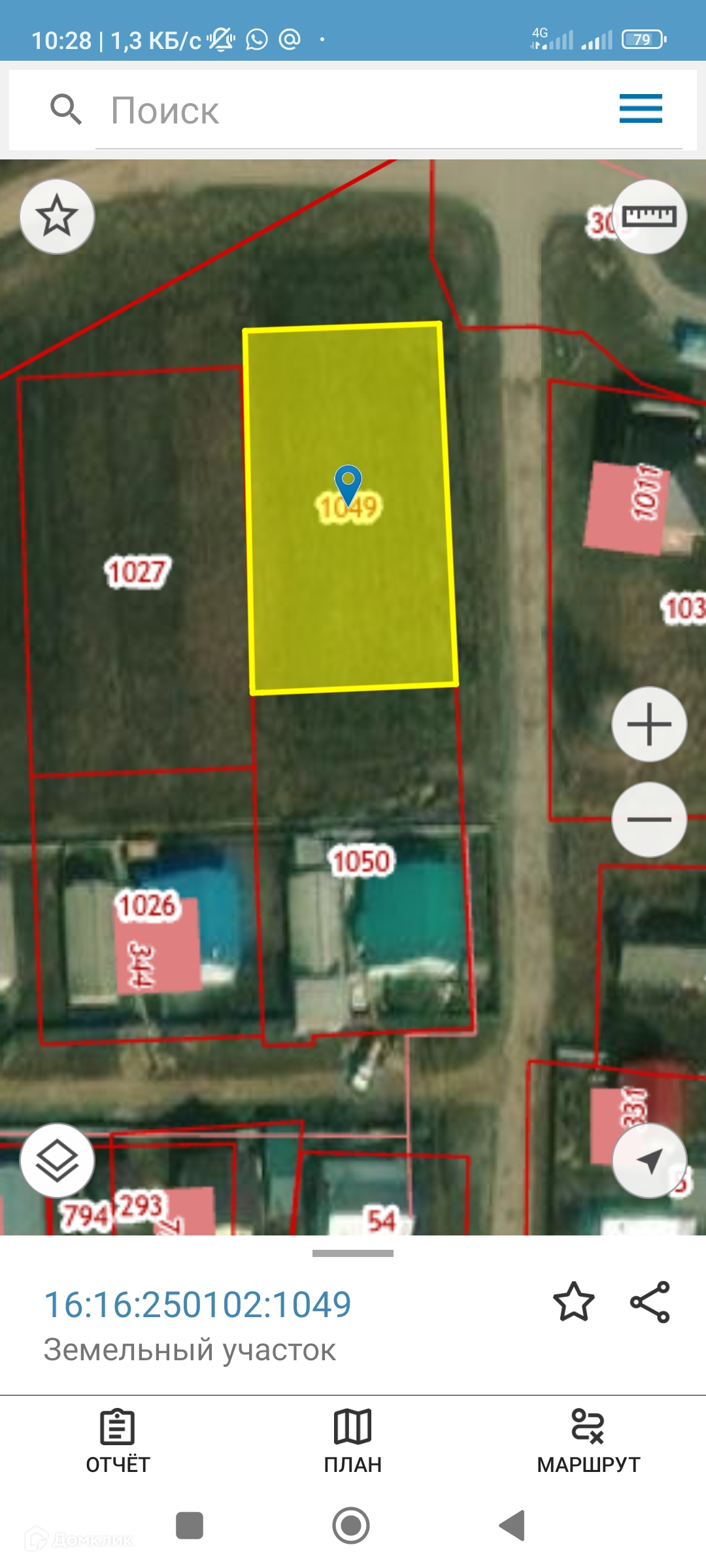Viewport: 706px width, 1568px height.
Task: Select parcel 1050 on the map
Action: pyautogui.click(x=361, y=861)
